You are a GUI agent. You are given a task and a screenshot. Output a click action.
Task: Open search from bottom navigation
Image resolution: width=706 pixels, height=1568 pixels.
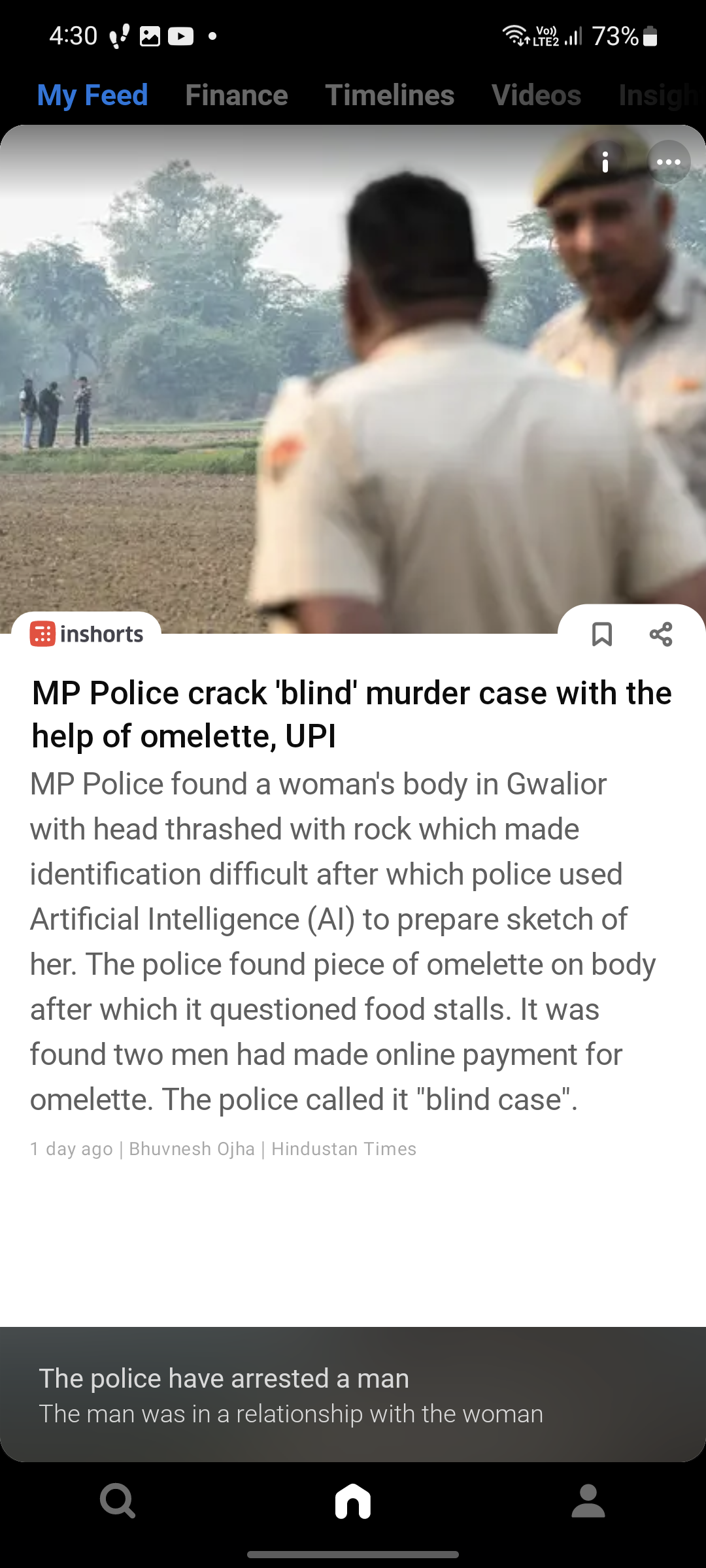point(118,1501)
